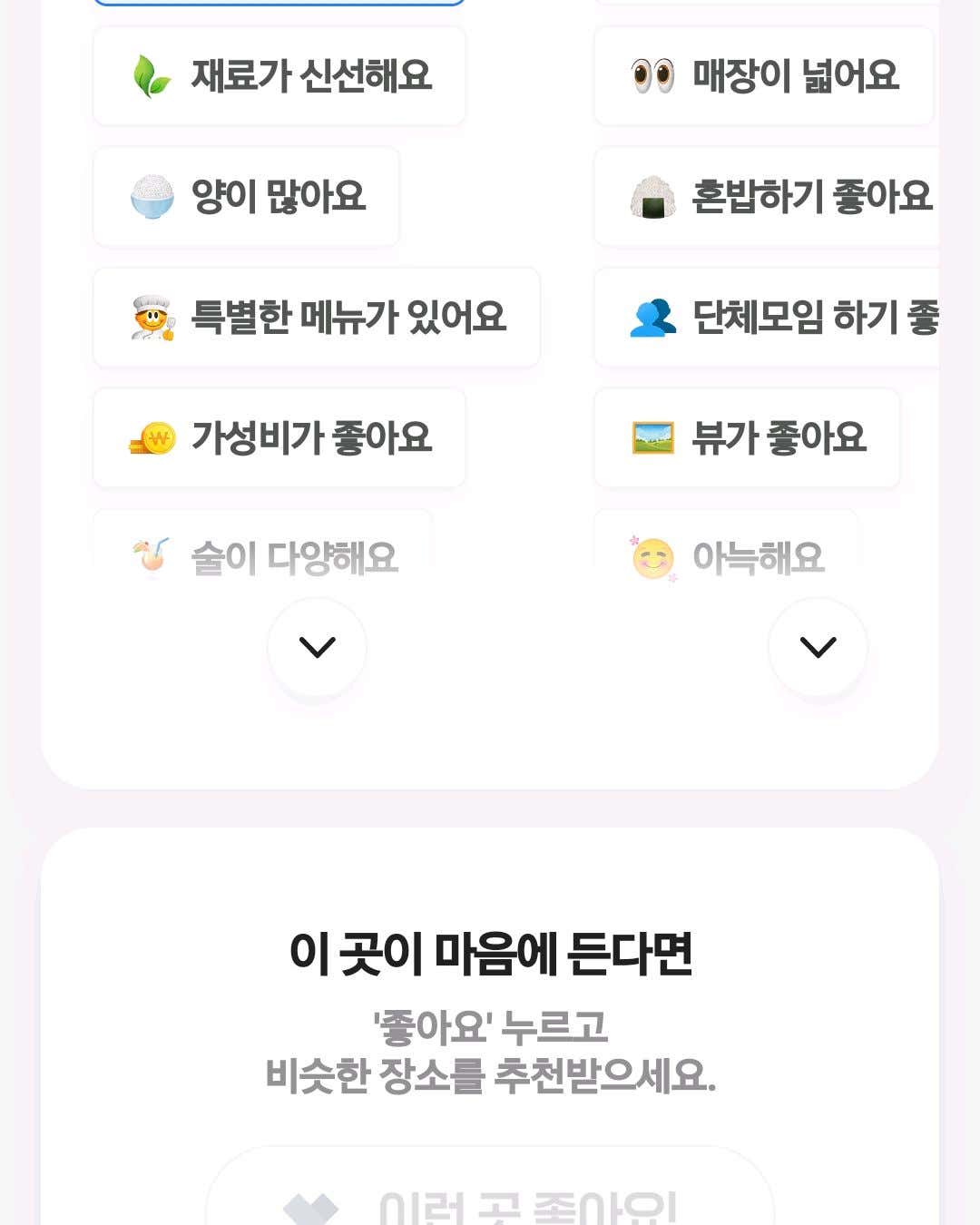Choose the '뷰가 좋아요' chip
980x1225 pixels.
(x=747, y=438)
